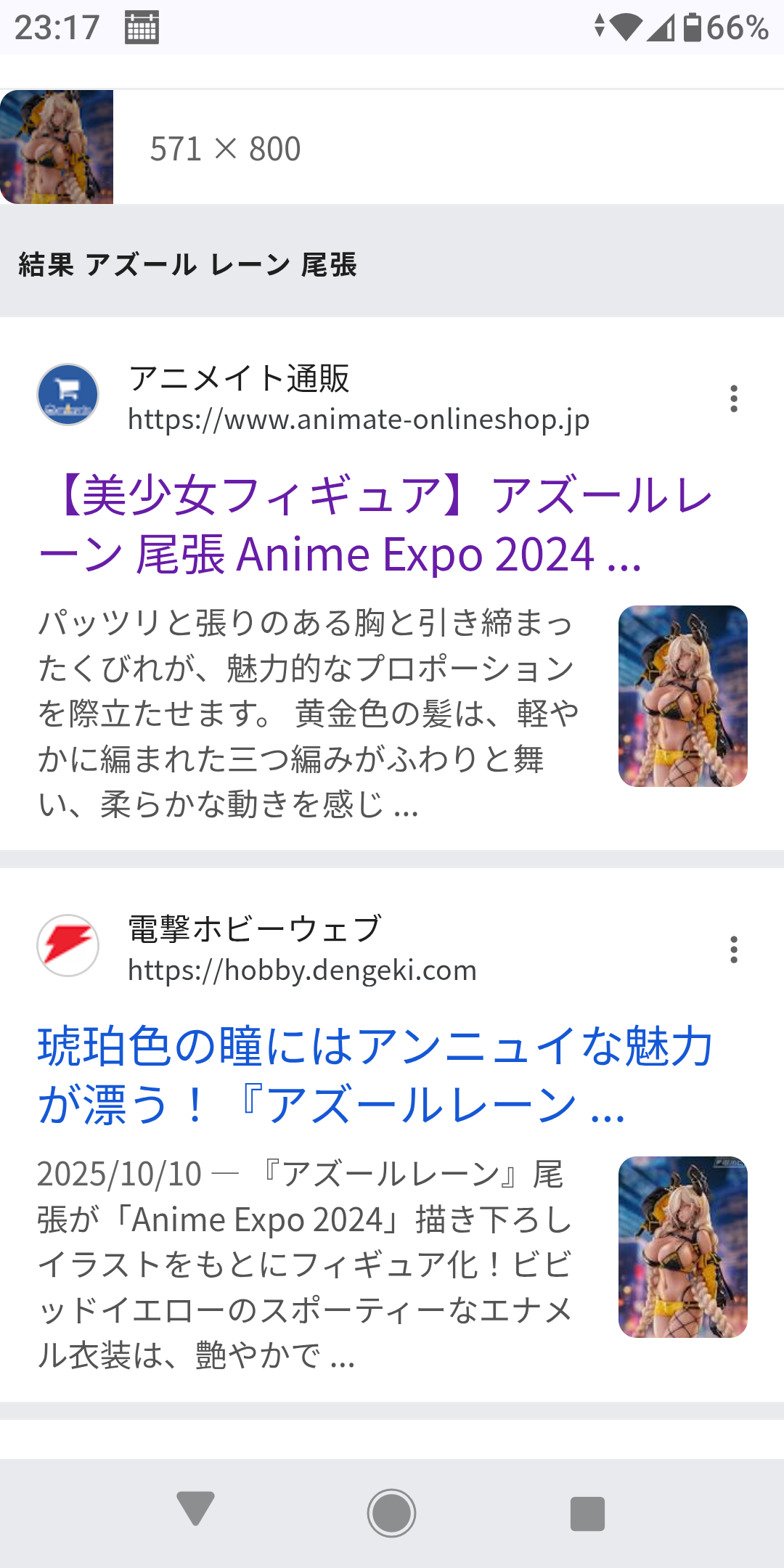Tap the figure thumbnail in アニメイト通販 result

682,696
